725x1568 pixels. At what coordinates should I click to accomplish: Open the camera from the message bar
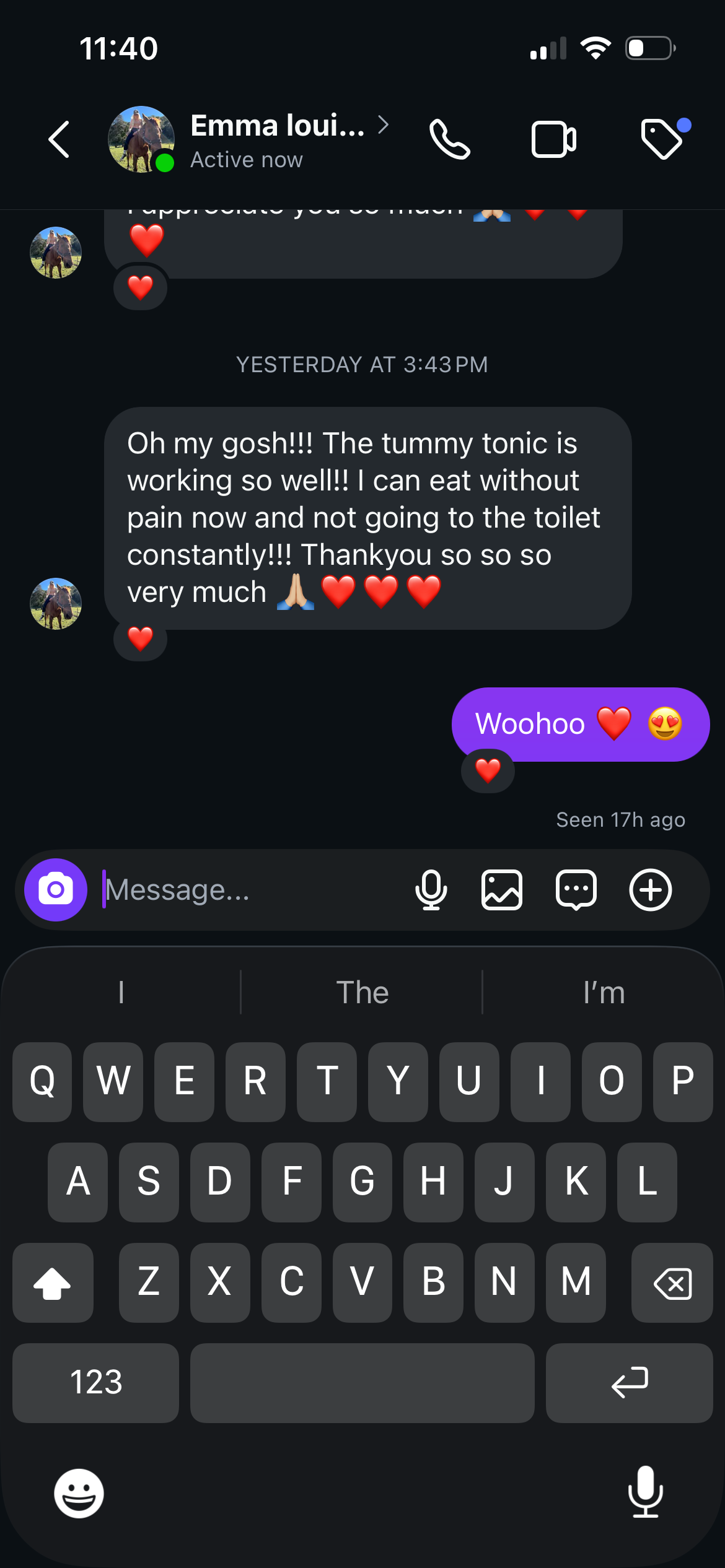coord(56,890)
